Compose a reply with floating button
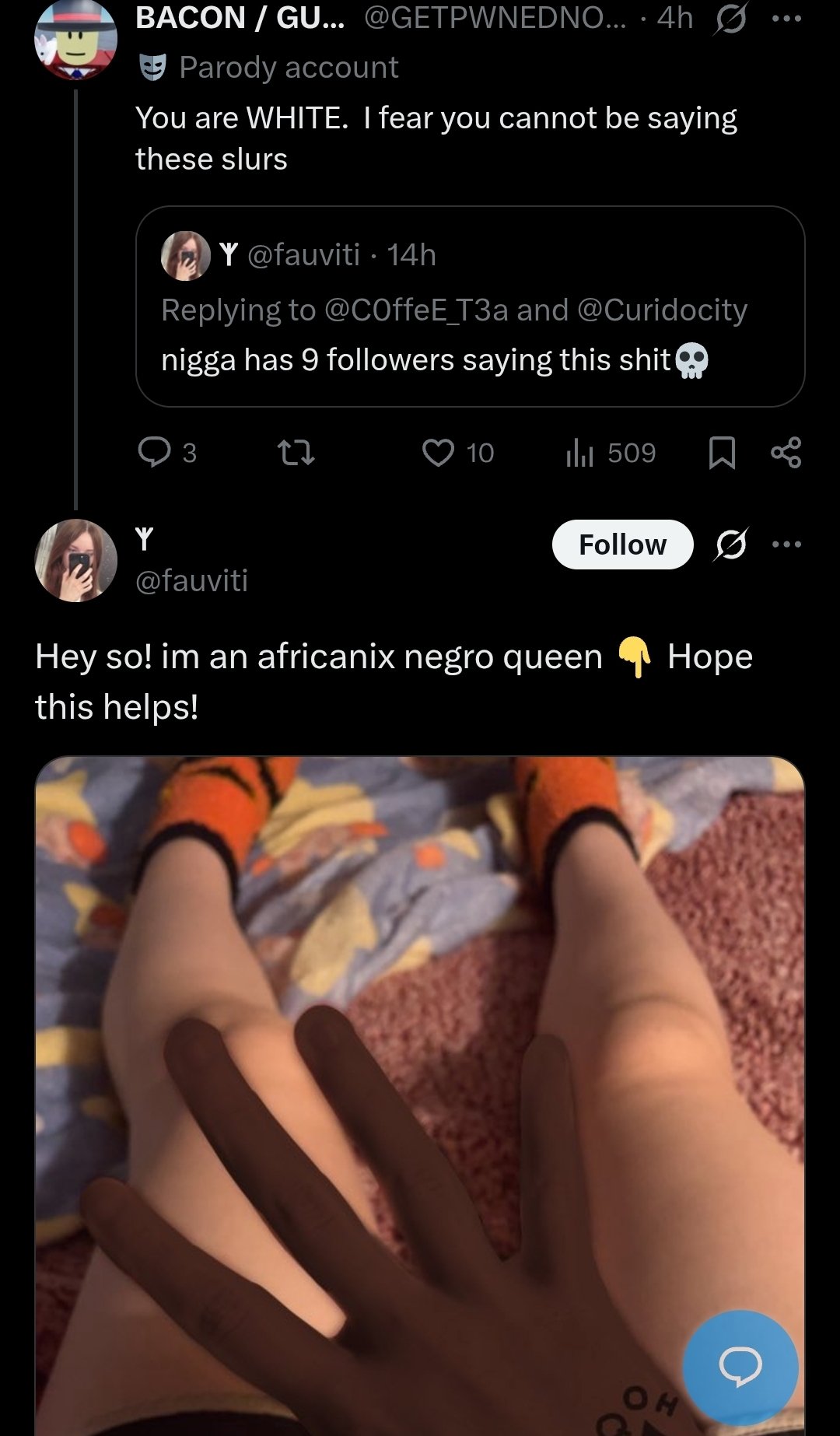Viewport: 840px width, 1436px height. [740, 1367]
